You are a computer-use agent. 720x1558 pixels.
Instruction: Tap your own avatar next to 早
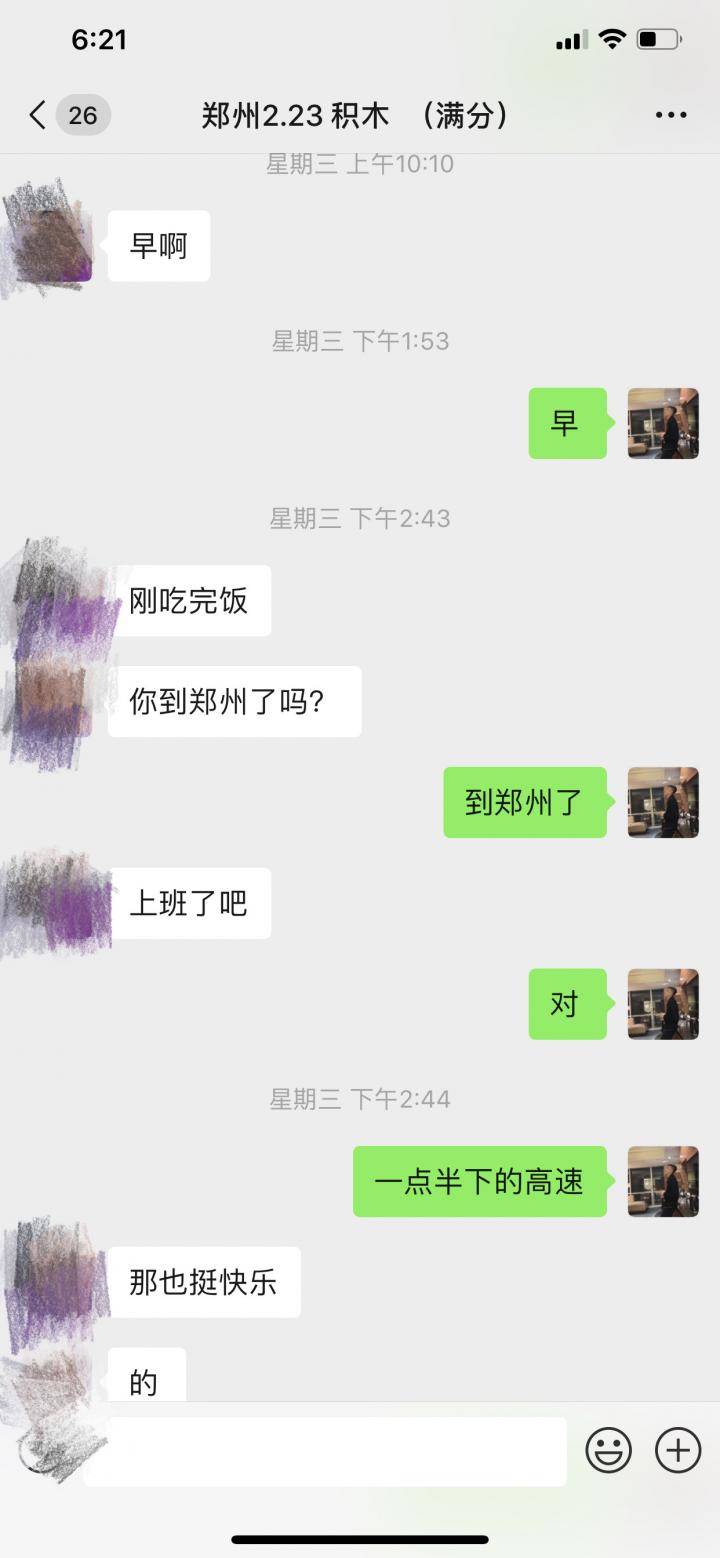coord(664,423)
